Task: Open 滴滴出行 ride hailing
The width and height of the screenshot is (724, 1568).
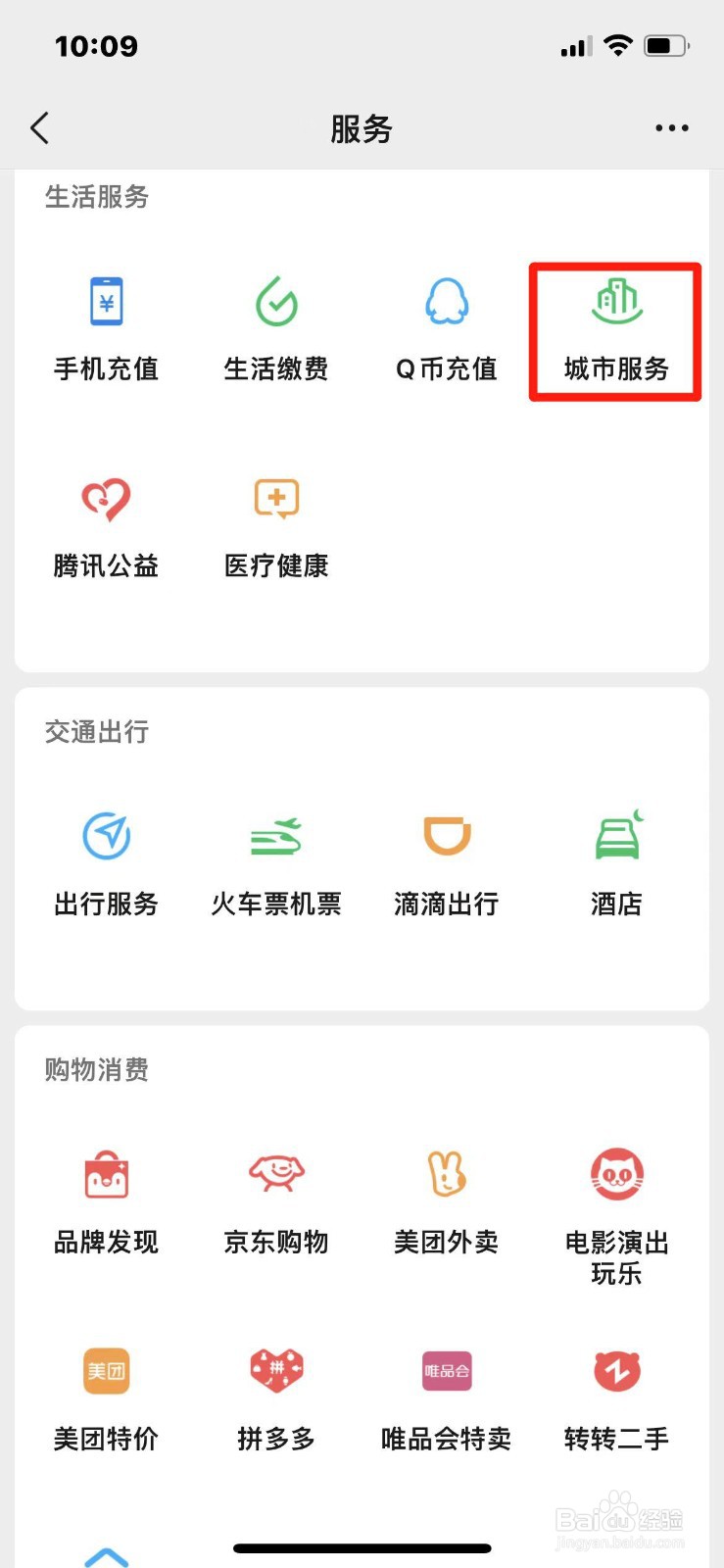Action: 447,864
